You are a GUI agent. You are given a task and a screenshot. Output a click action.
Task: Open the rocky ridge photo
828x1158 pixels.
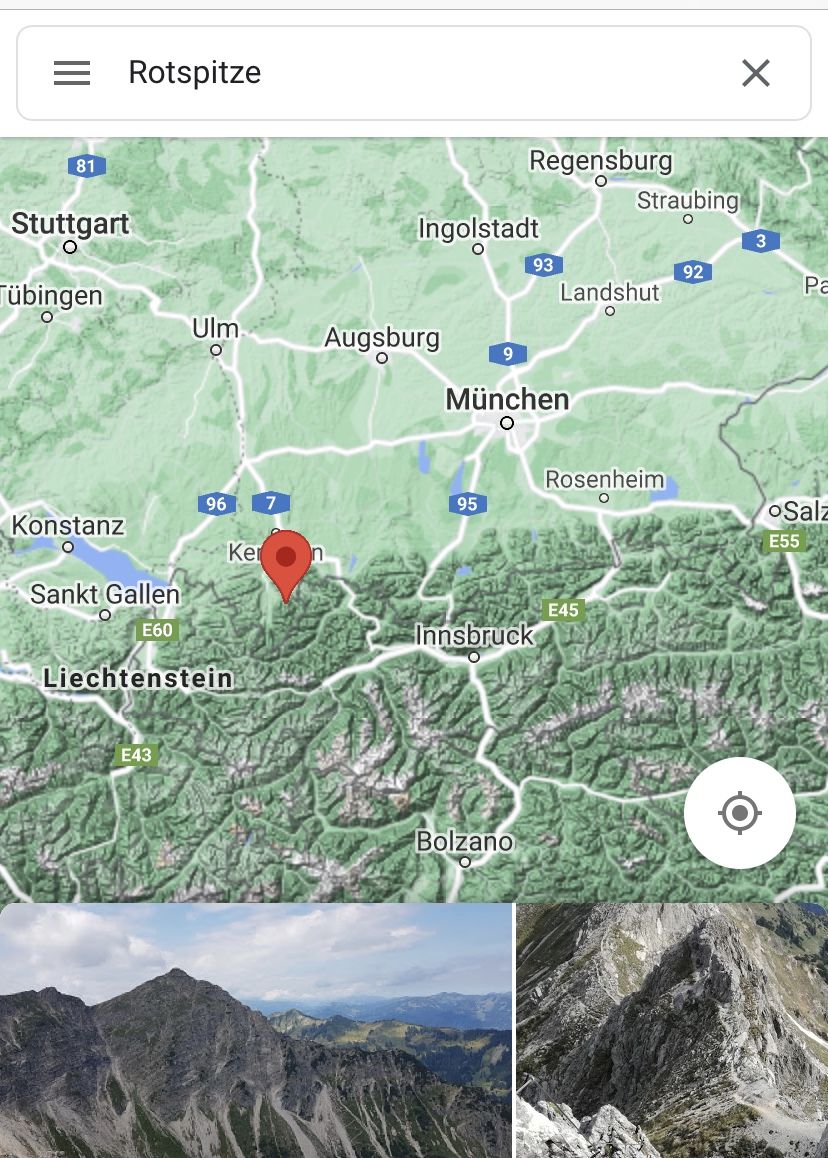tap(672, 1030)
